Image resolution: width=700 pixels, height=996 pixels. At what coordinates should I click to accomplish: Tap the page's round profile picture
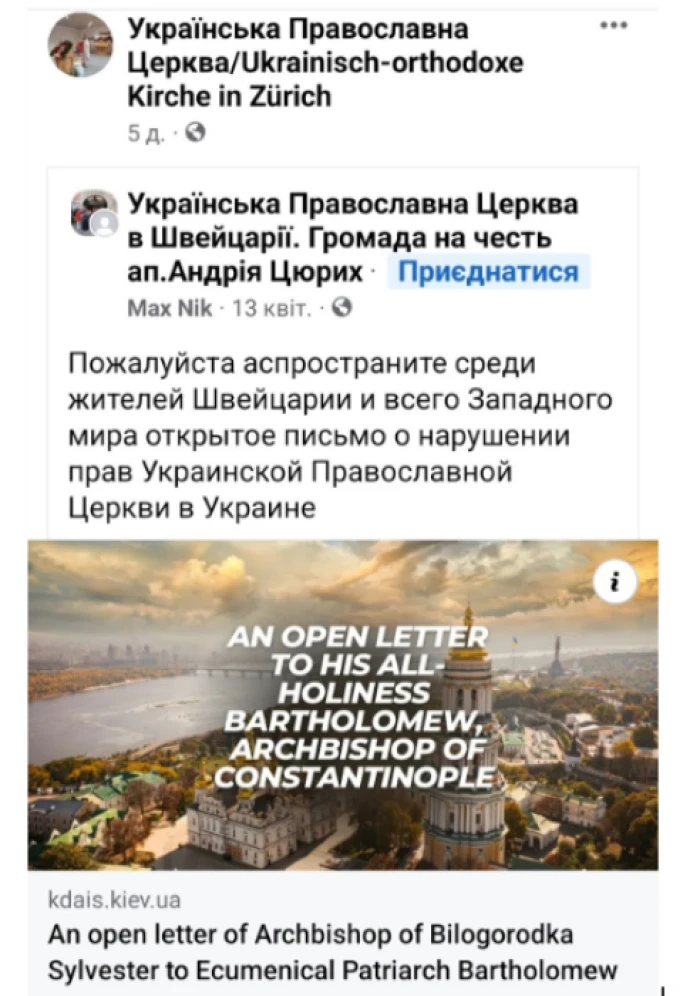81,45
